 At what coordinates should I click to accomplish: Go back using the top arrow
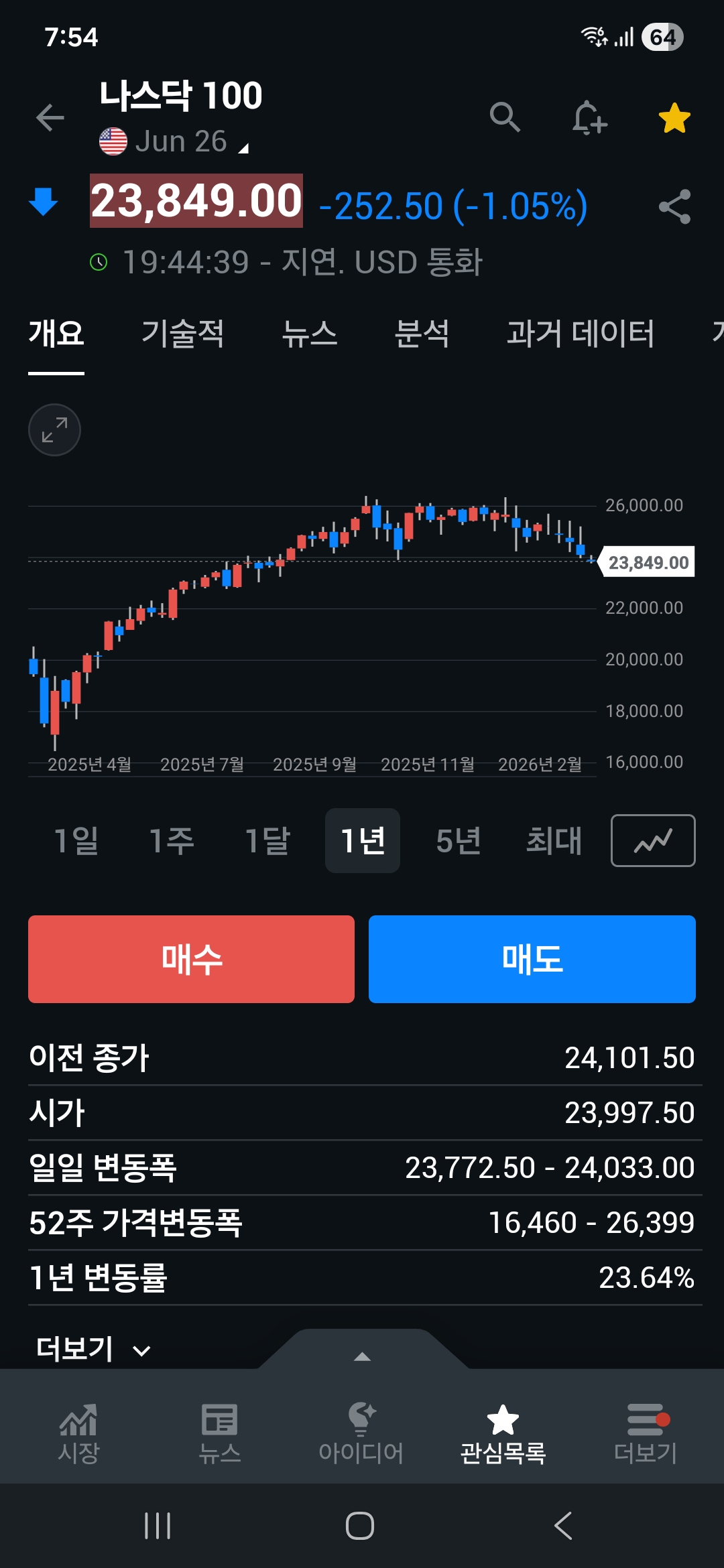(50, 118)
